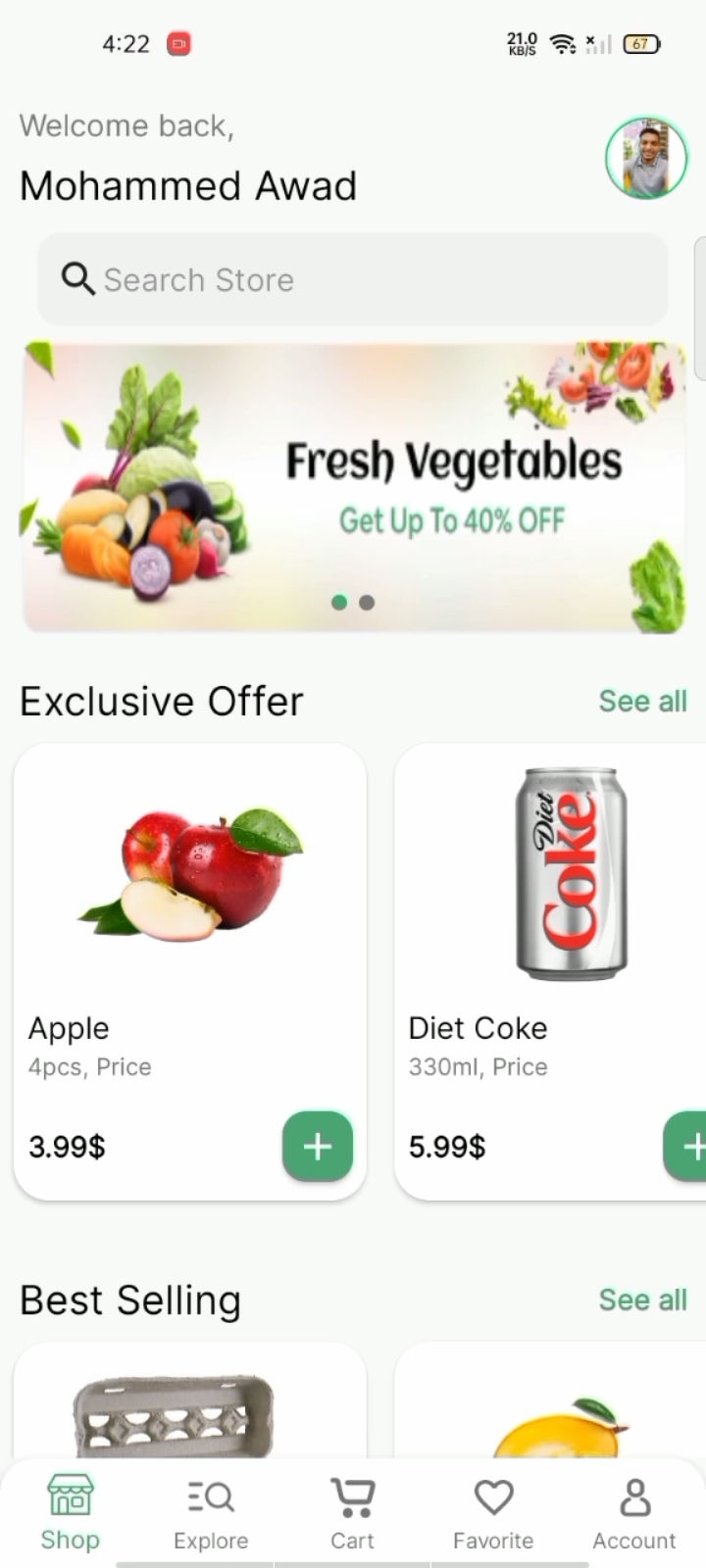Add Diet Coke to the cart
This screenshot has width=706, height=1568.
[x=689, y=1147]
